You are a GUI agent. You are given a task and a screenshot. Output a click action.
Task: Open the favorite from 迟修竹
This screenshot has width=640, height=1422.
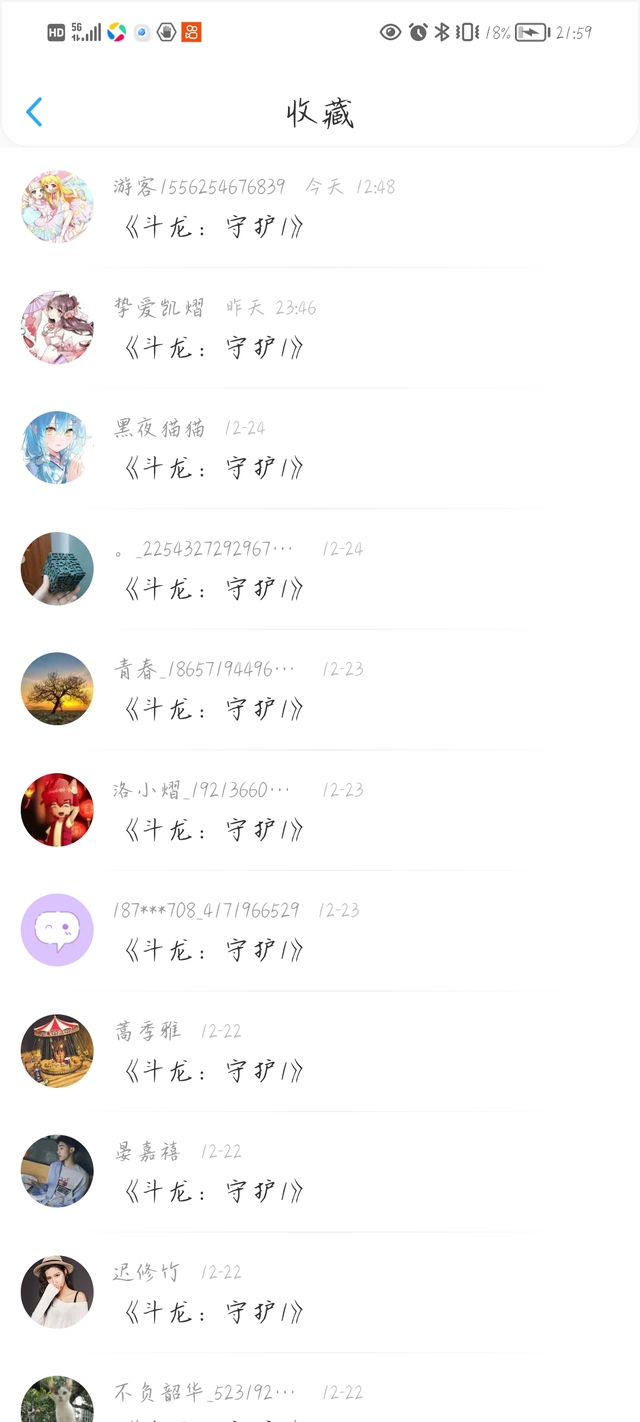(320, 1292)
